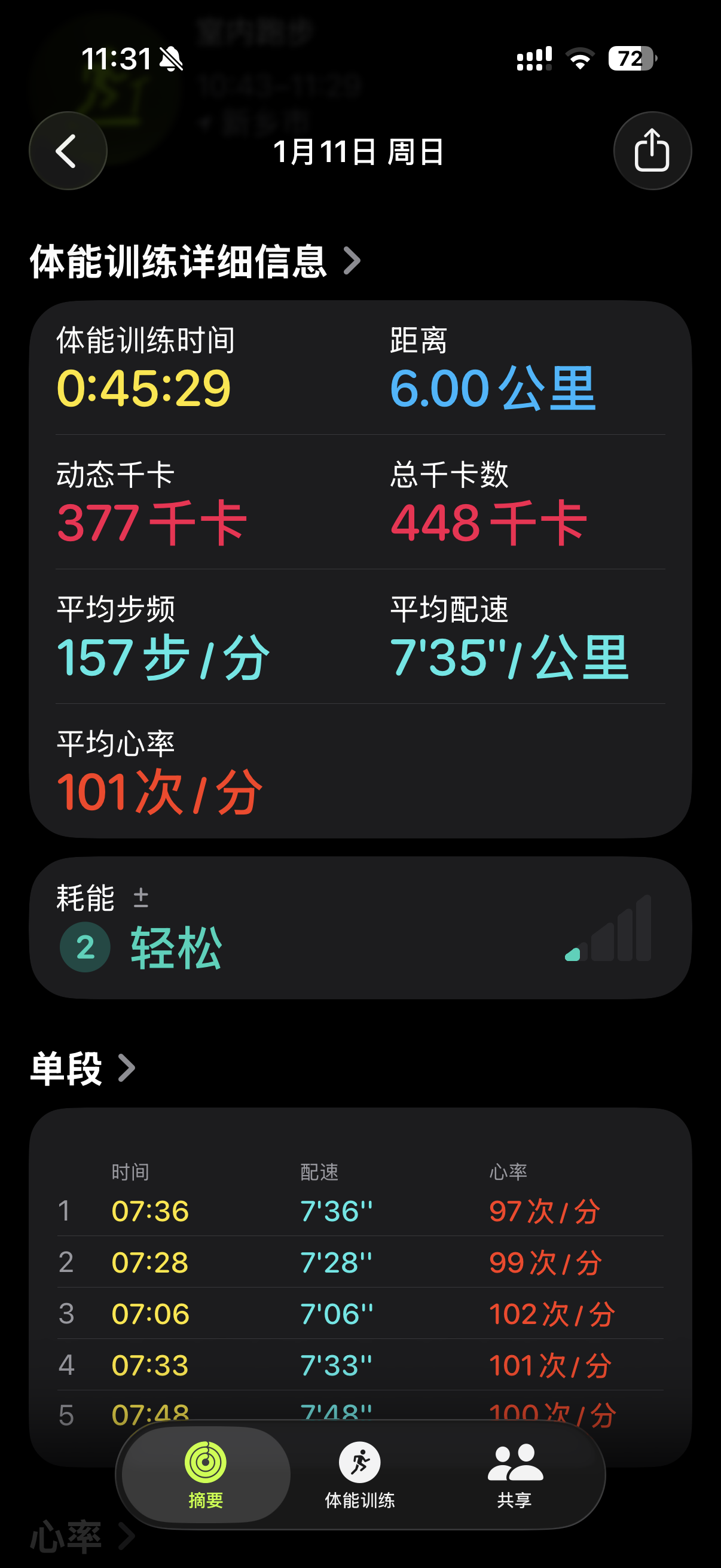The image size is (721, 1568).
Task: Open 体能训练详细信息 details
Action: click(195, 262)
